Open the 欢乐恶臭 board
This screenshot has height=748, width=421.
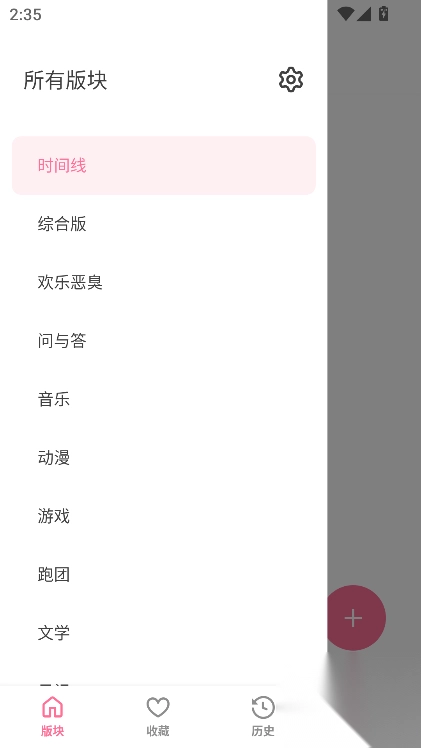pos(164,282)
